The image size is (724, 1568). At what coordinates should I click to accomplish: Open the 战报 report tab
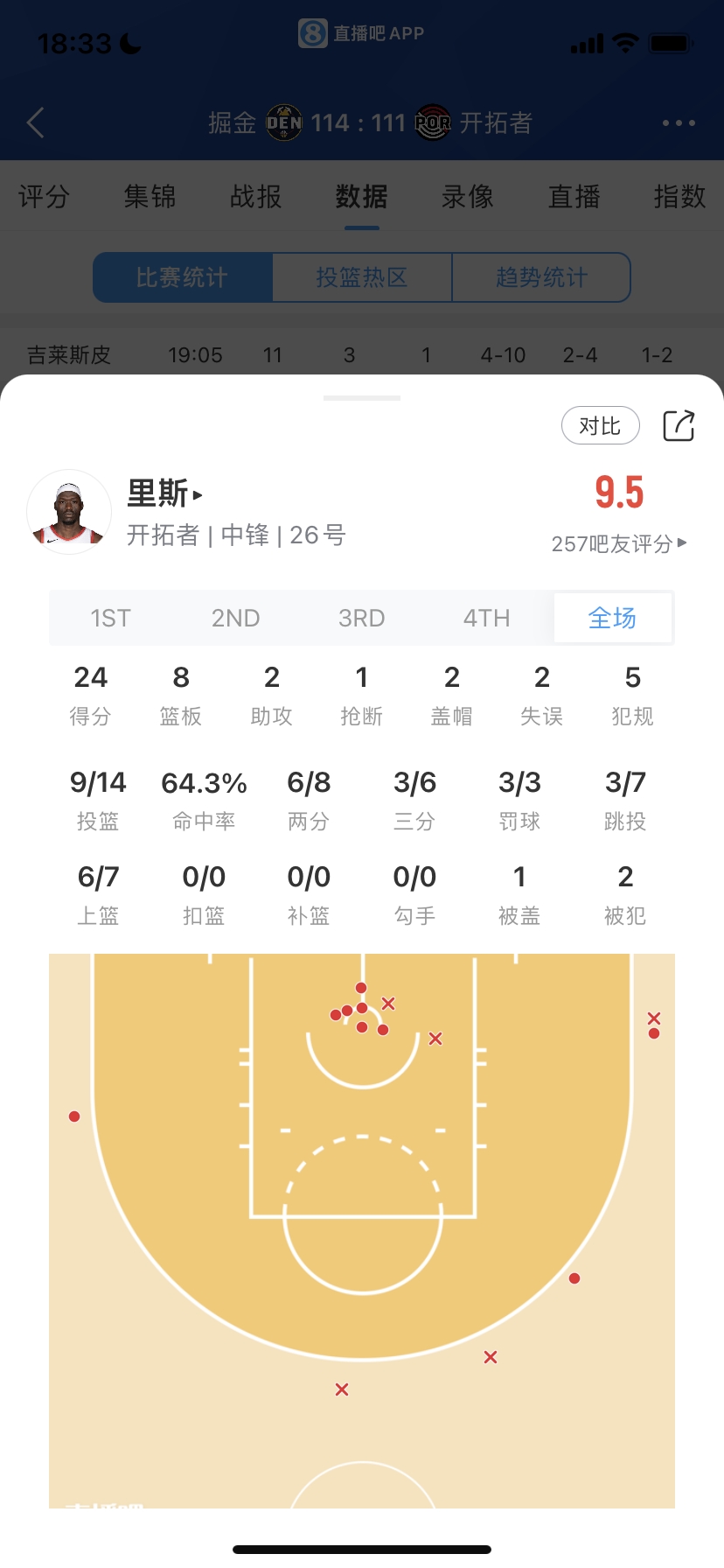(255, 197)
